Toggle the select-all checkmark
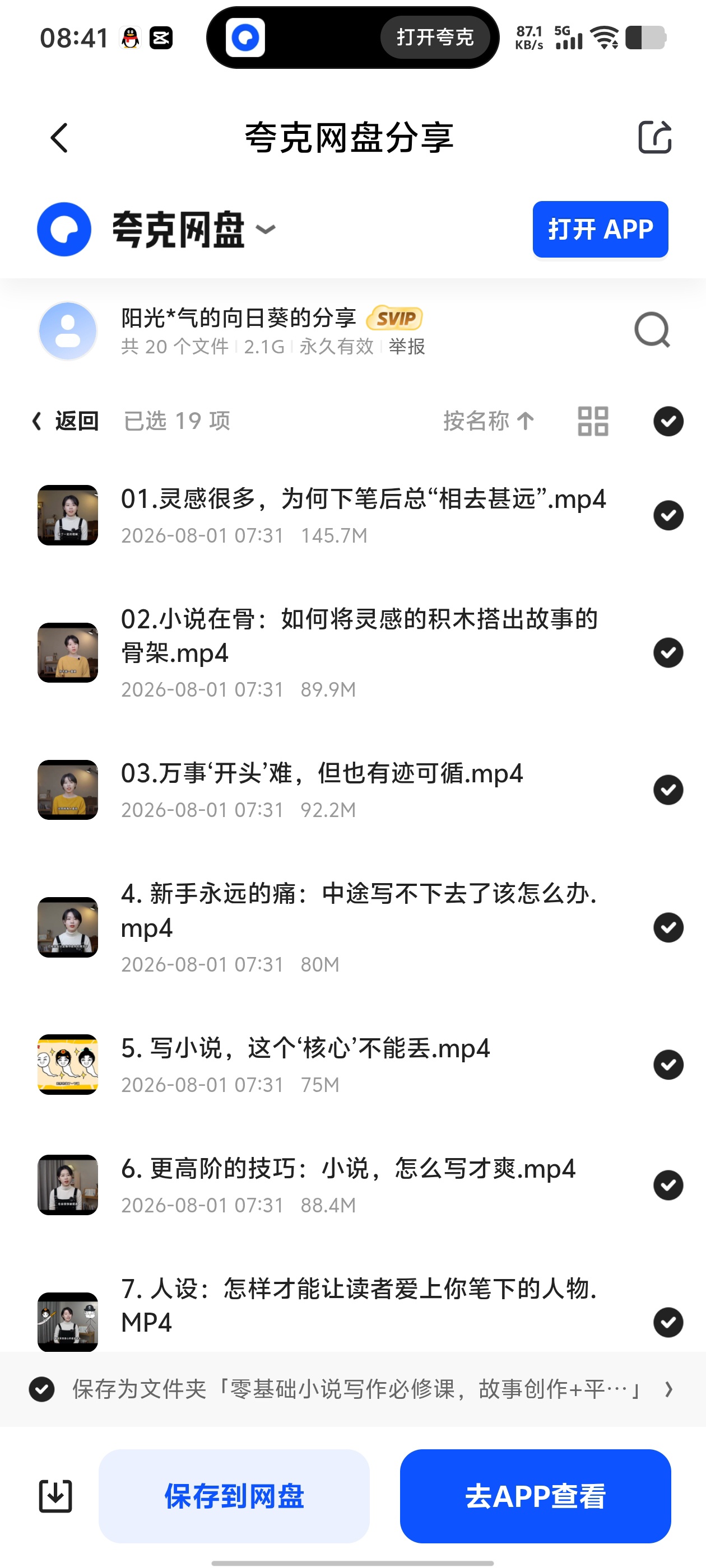706x1568 pixels. click(x=668, y=421)
